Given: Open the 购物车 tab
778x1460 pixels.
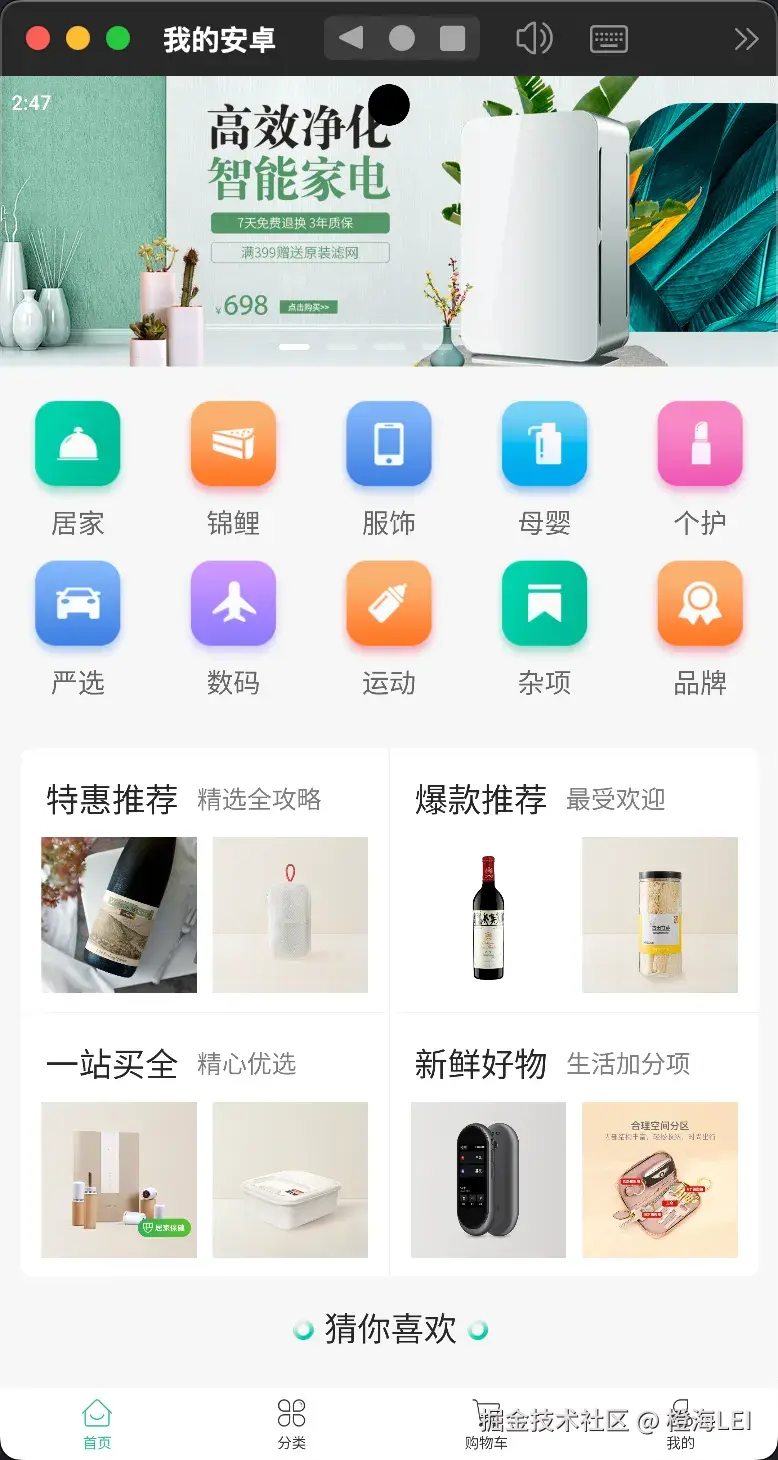Looking at the screenshot, I should click(x=486, y=1423).
